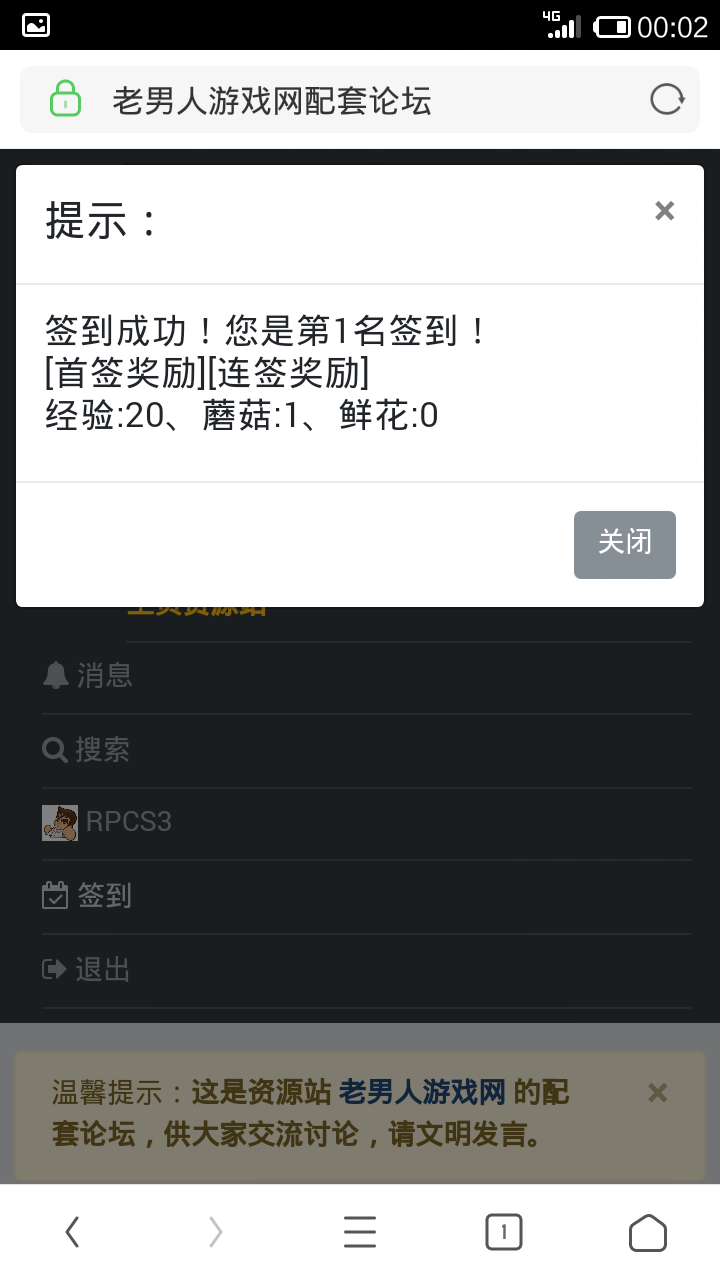Image resolution: width=720 pixels, height=1280 pixels.
Task: Open the browser menu
Action: coord(360,1232)
